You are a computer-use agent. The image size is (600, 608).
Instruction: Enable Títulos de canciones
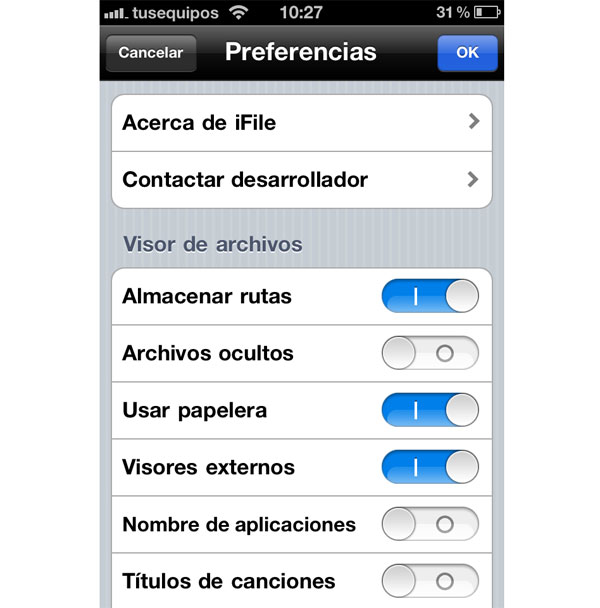[x=430, y=581]
